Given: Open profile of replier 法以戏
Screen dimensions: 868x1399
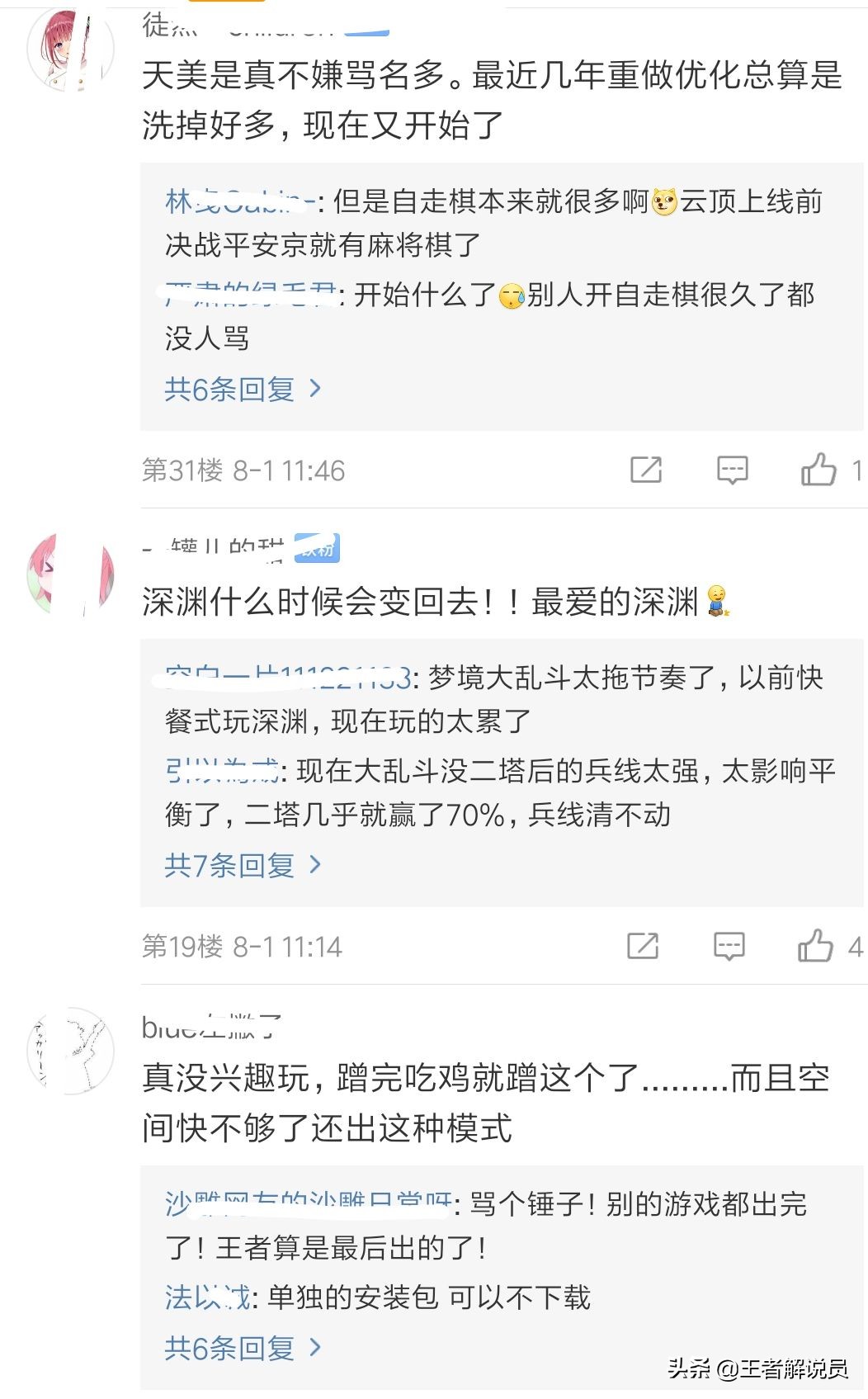Looking at the screenshot, I should pos(207,1297).
